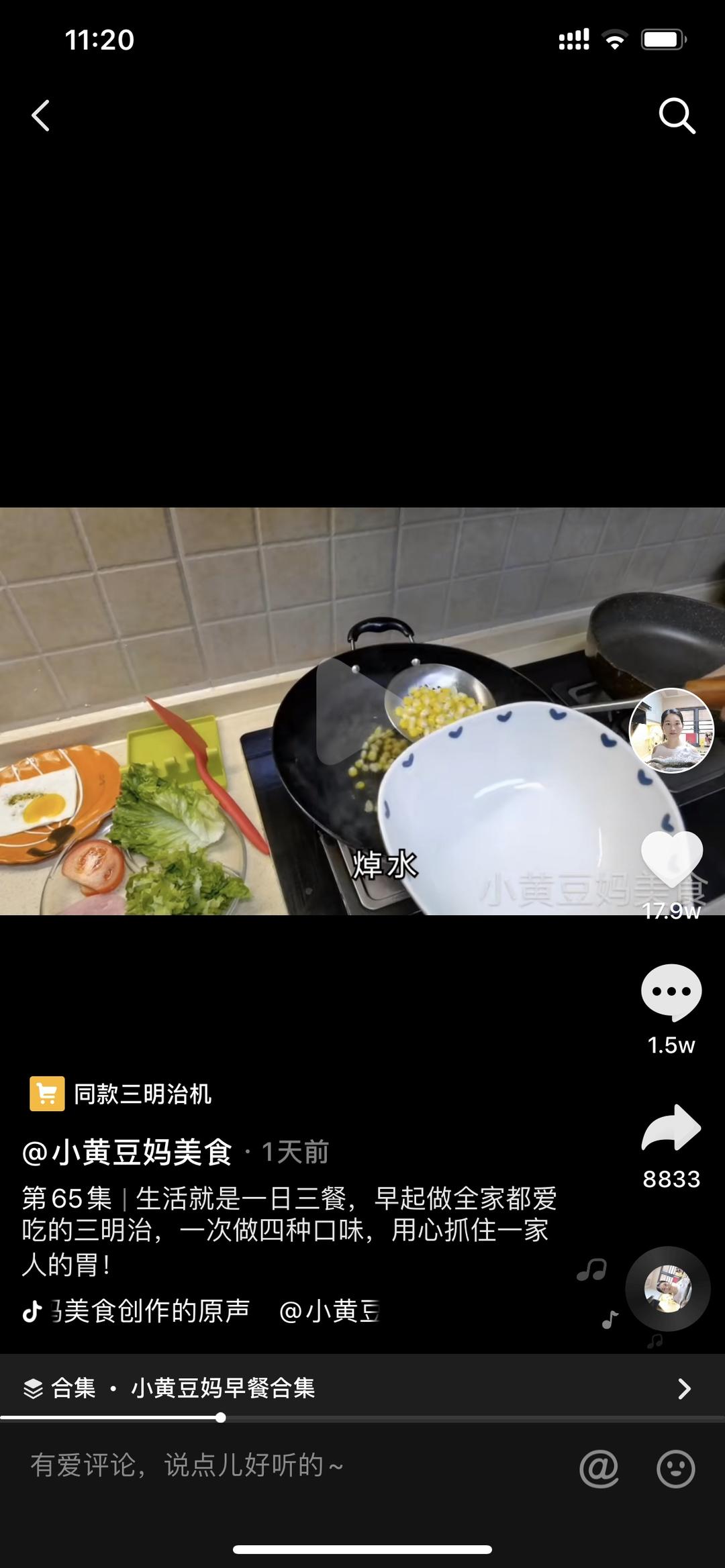Open the creator's round profile avatar
This screenshot has width=725, height=1568.
pyautogui.click(x=671, y=730)
